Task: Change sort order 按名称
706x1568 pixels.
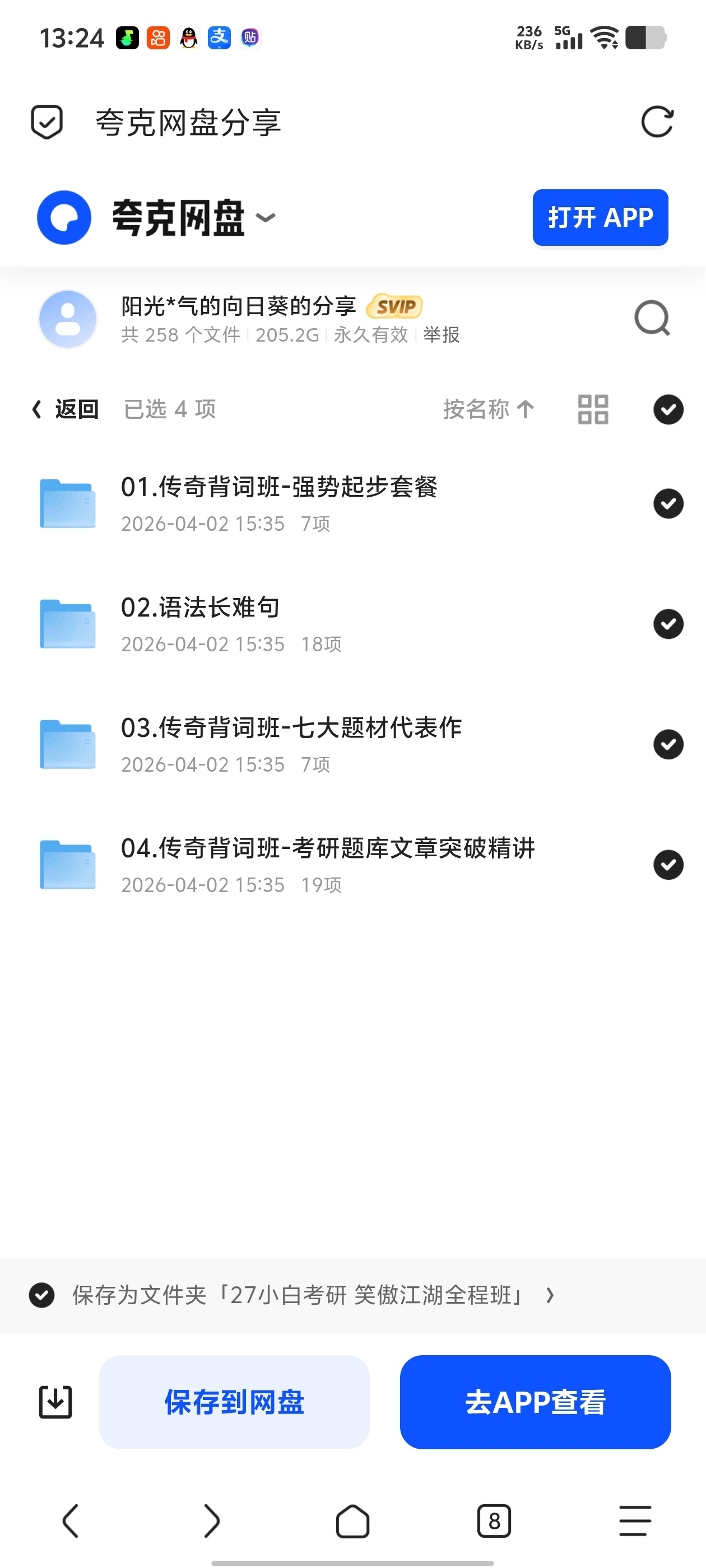Action: tap(489, 409)
